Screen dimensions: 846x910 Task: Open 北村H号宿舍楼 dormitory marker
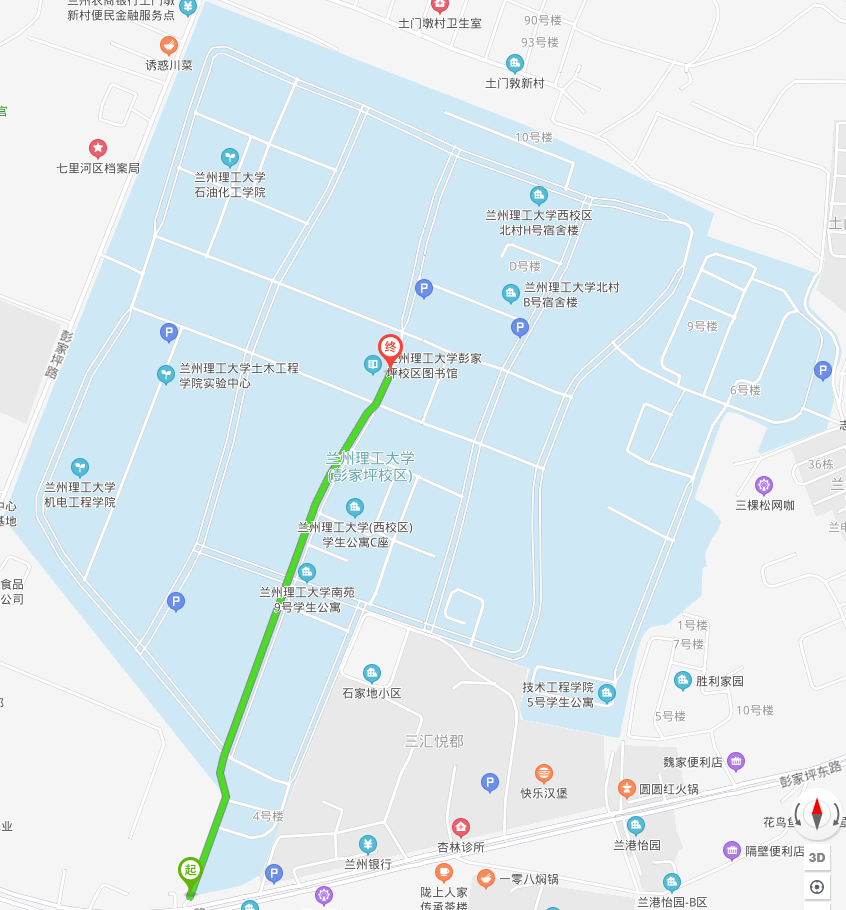(539, 195)
